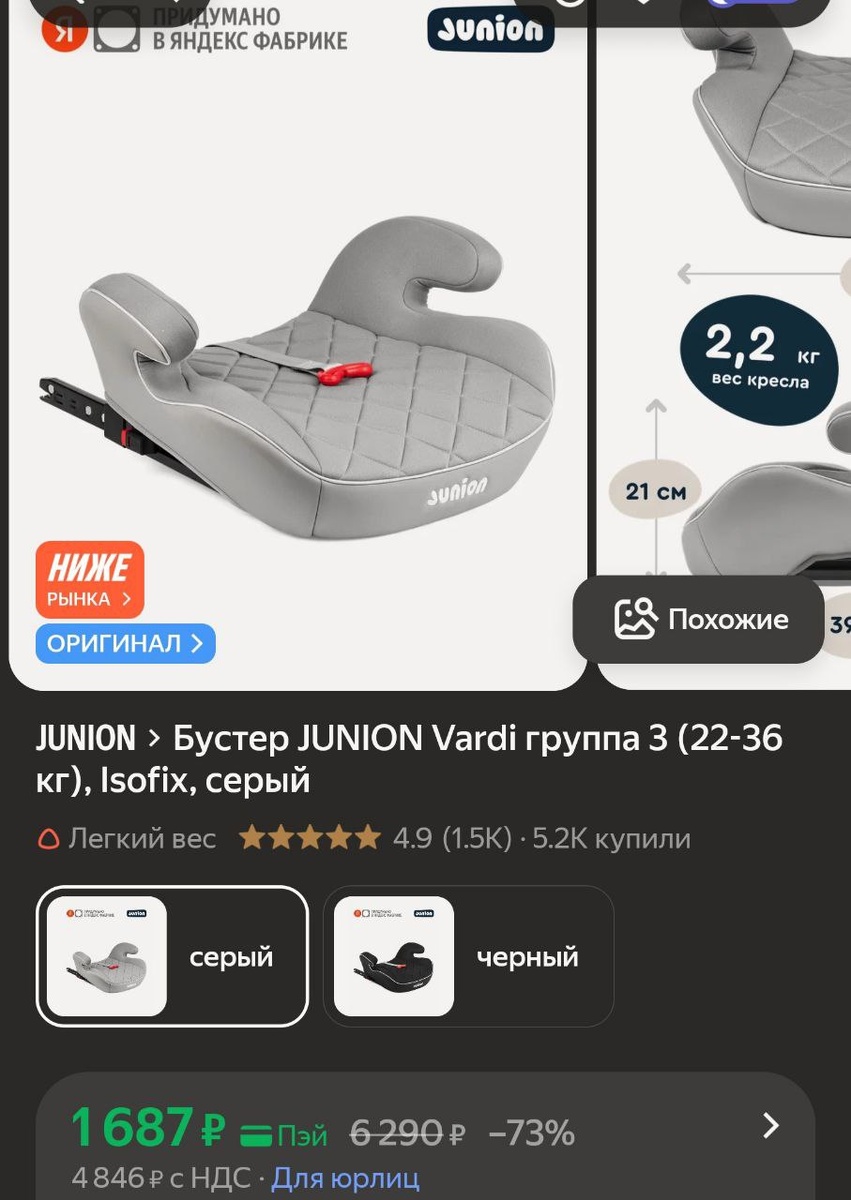Open price details chevron
Viewport: 851px width, 1200px height.
pyautogui.click(x=770, y=1126)
